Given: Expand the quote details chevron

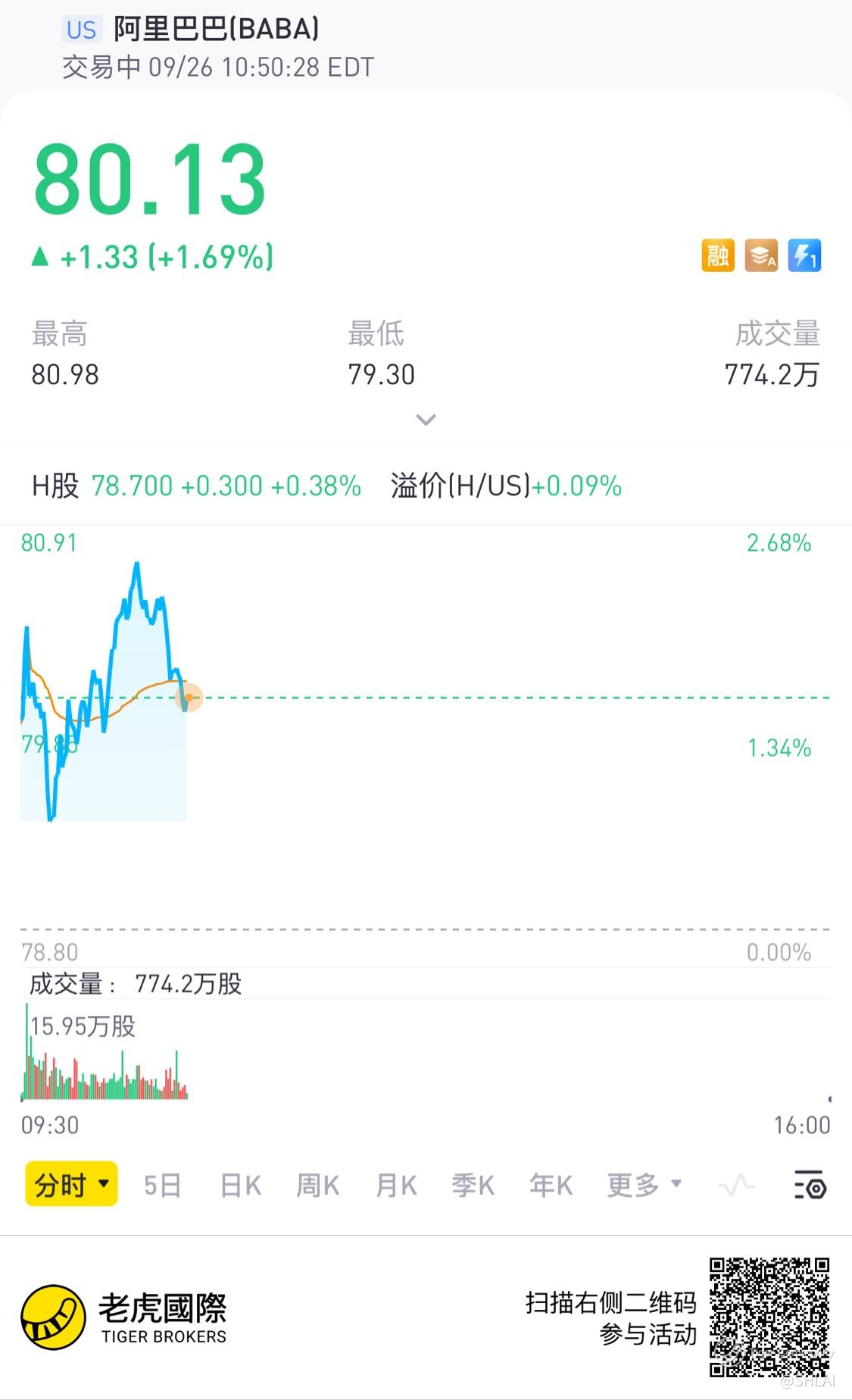Looking at the screenshot, I should click(426, 419).
